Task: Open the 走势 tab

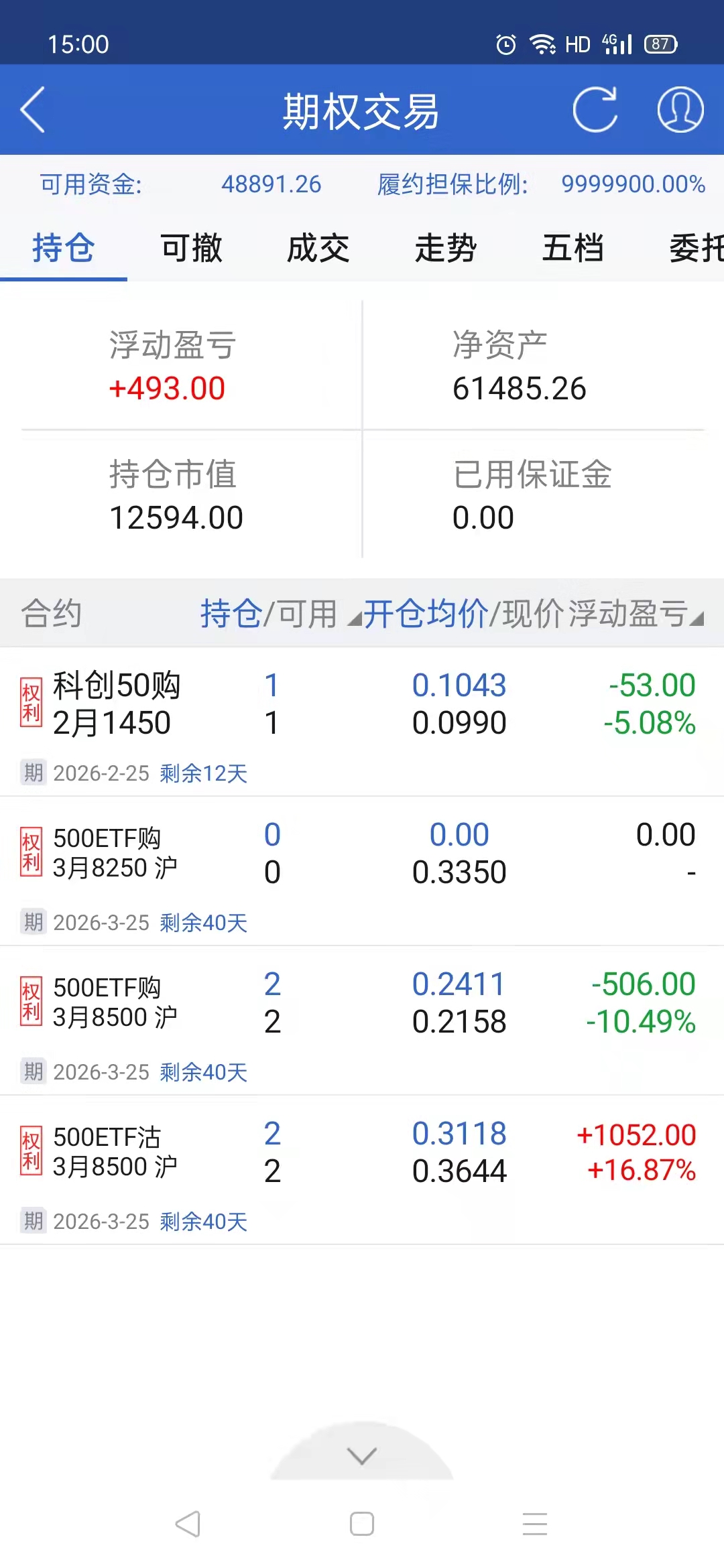Action: (446, 249)
